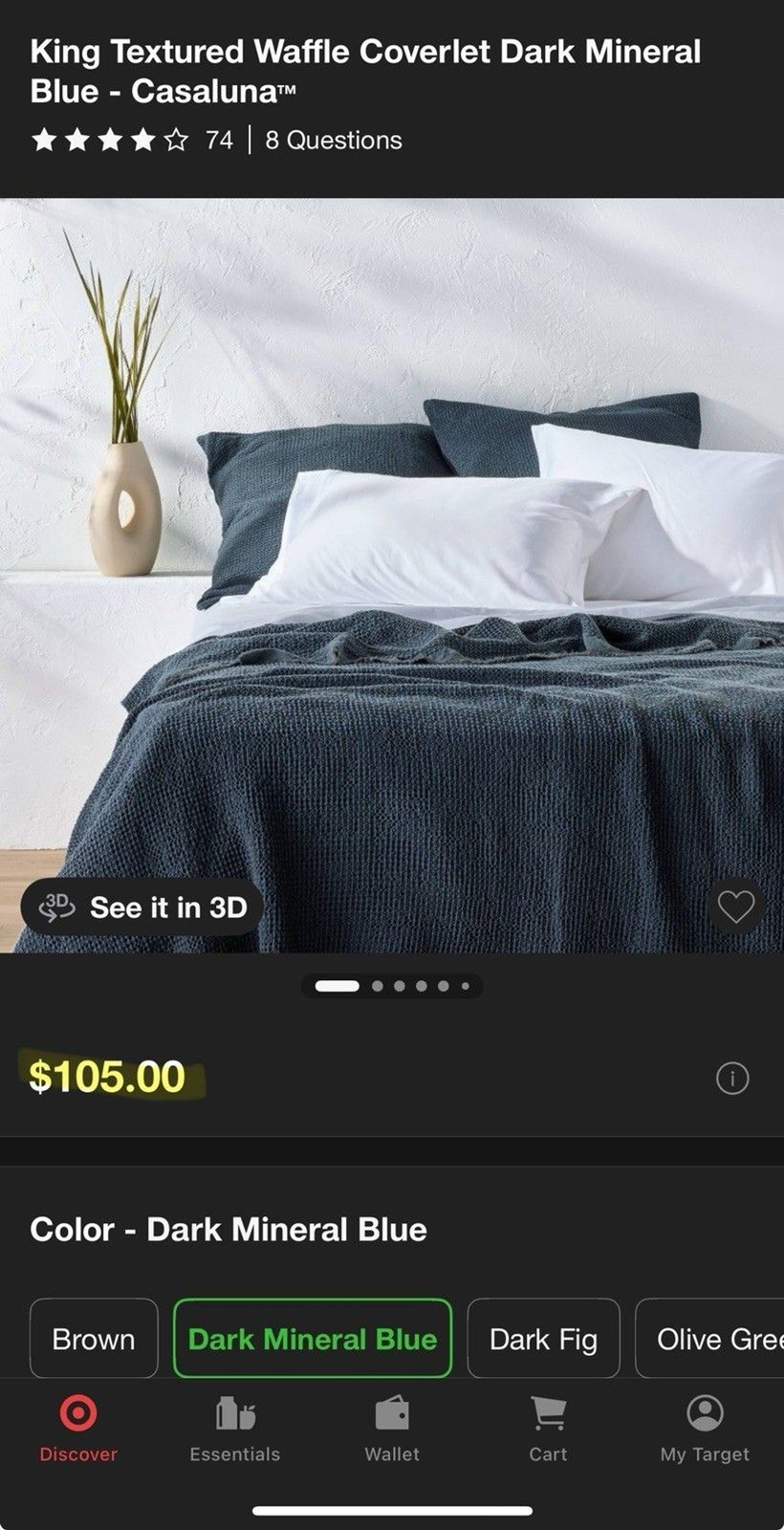Tap the See it in 3D button

(142, 907)
